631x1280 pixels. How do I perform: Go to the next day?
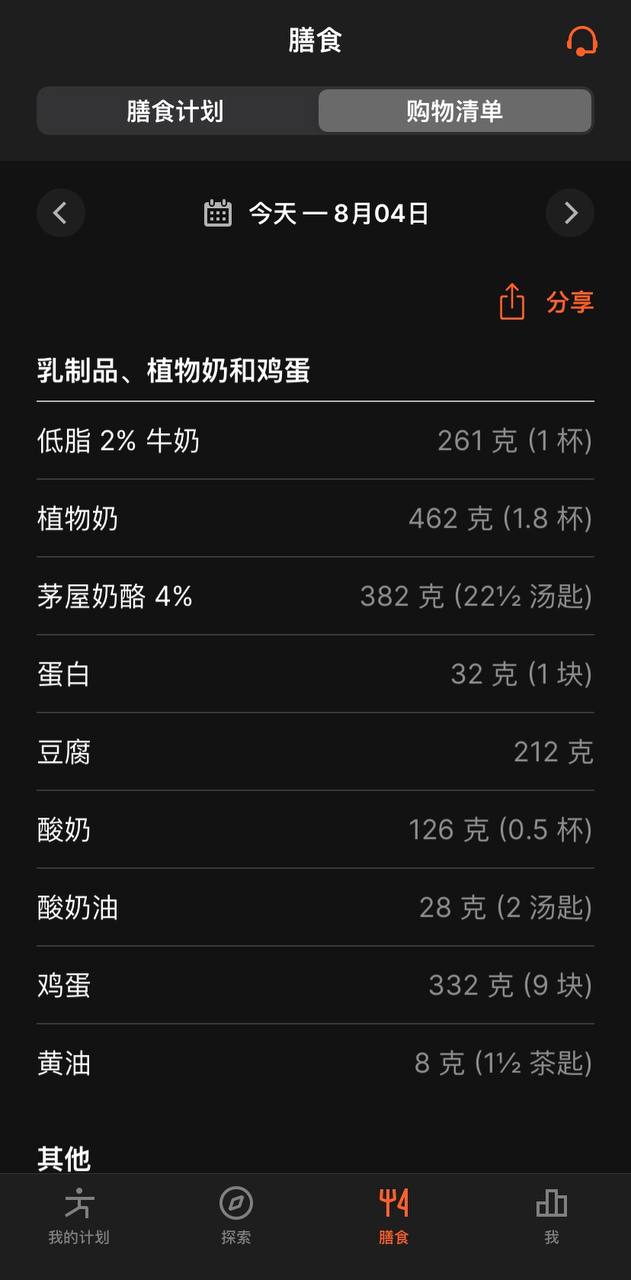[570, 213]
